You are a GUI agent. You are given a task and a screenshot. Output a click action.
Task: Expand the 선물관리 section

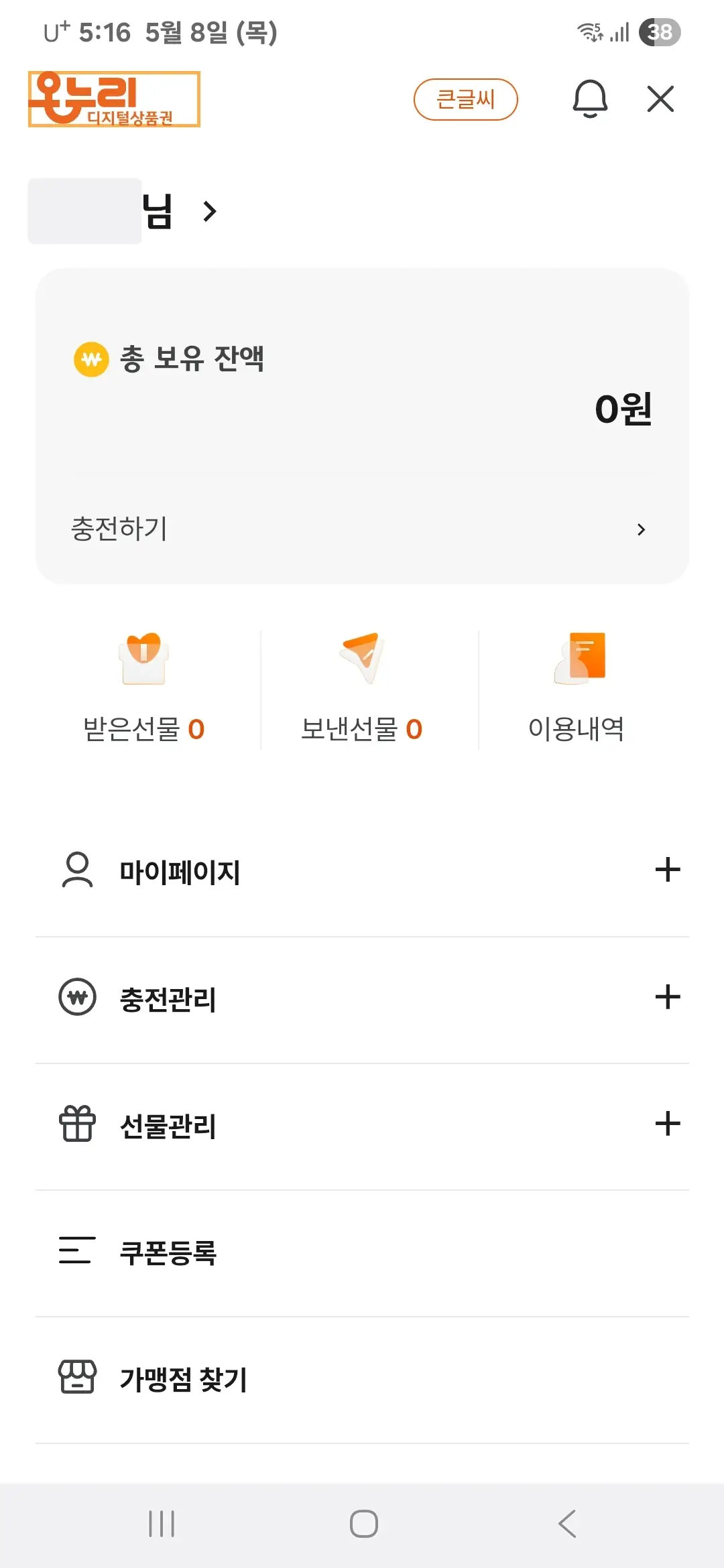click(667, 1124)
